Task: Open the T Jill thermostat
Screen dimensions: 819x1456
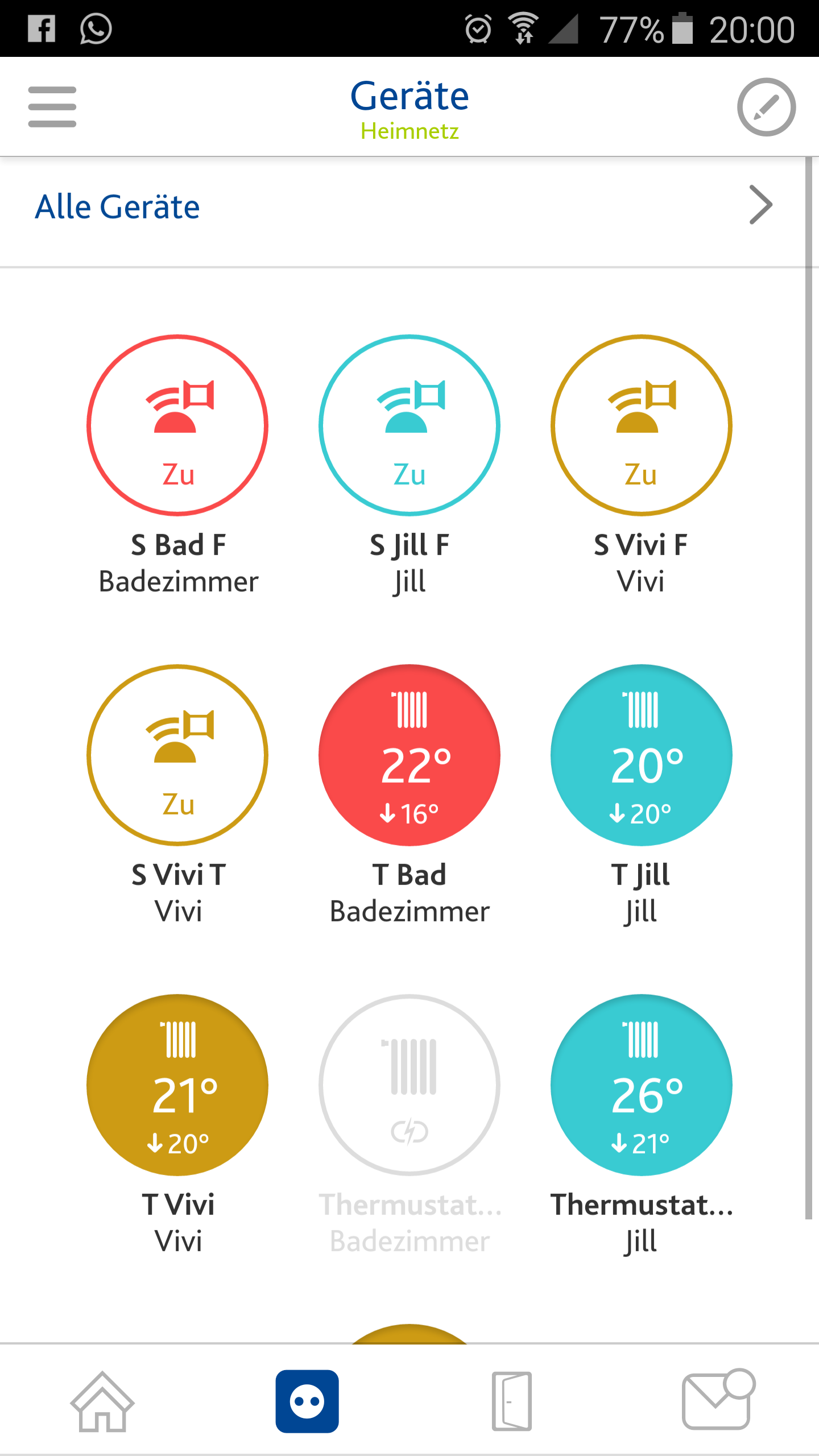Action: coord(641,755)
